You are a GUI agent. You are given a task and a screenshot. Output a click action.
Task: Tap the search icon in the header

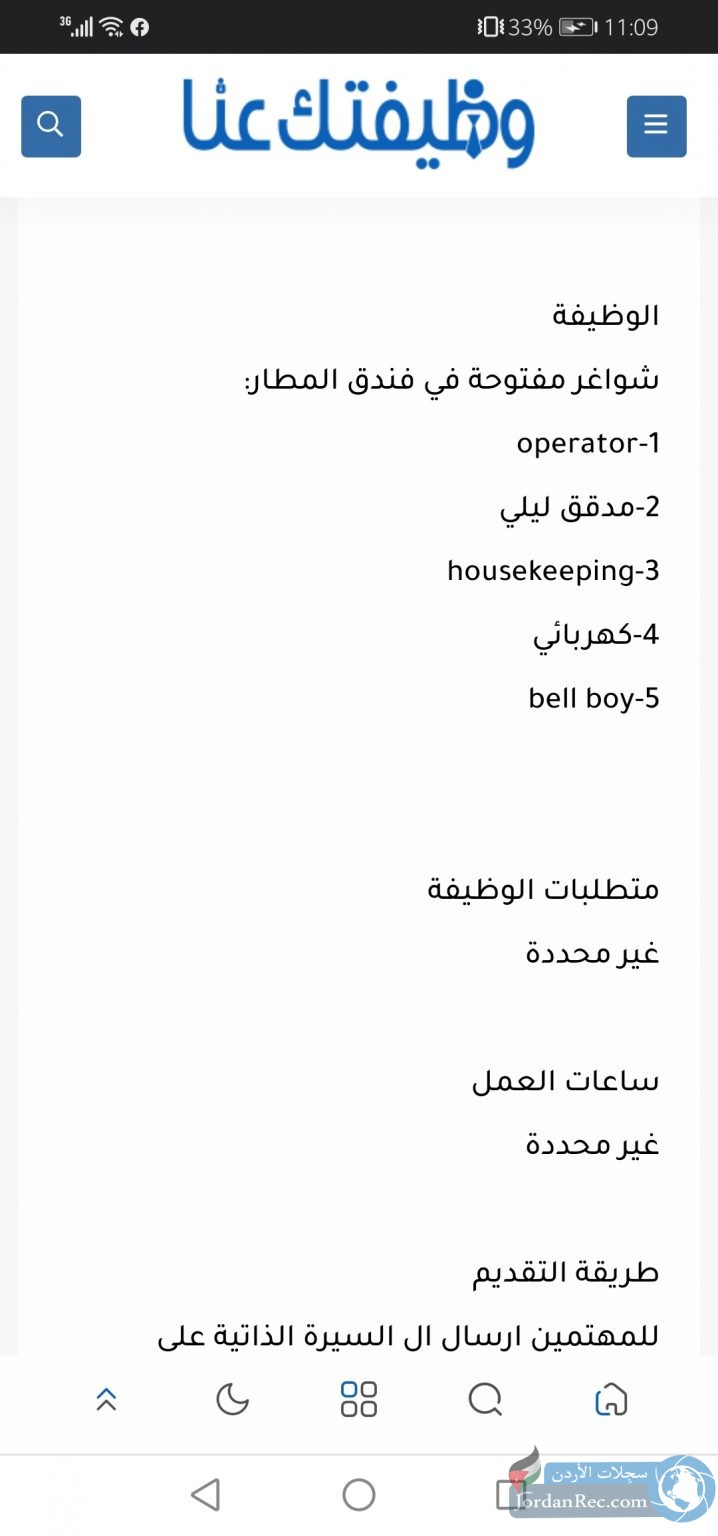click(51, 126)
